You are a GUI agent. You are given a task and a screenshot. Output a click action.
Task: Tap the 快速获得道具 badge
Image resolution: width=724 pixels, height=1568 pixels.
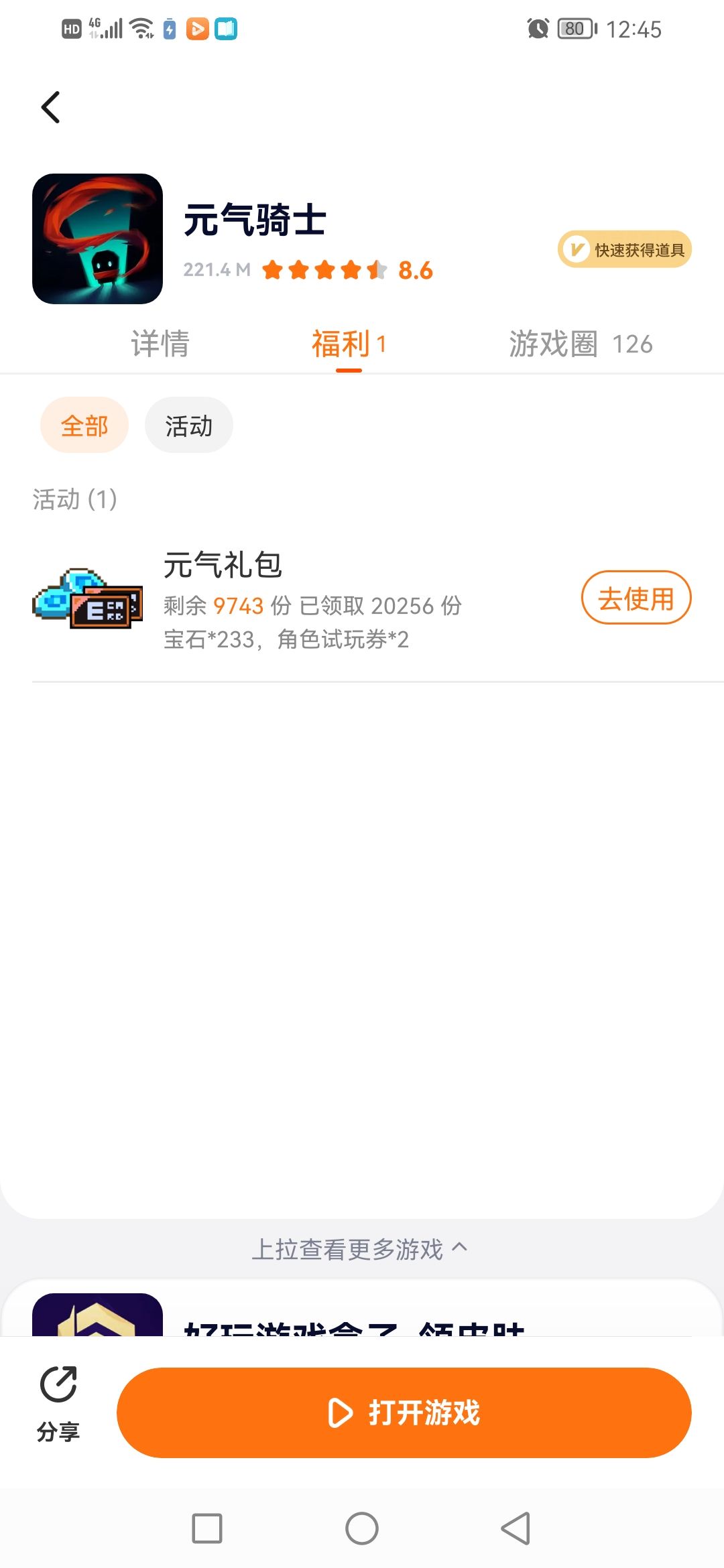(x=624, y=250)
